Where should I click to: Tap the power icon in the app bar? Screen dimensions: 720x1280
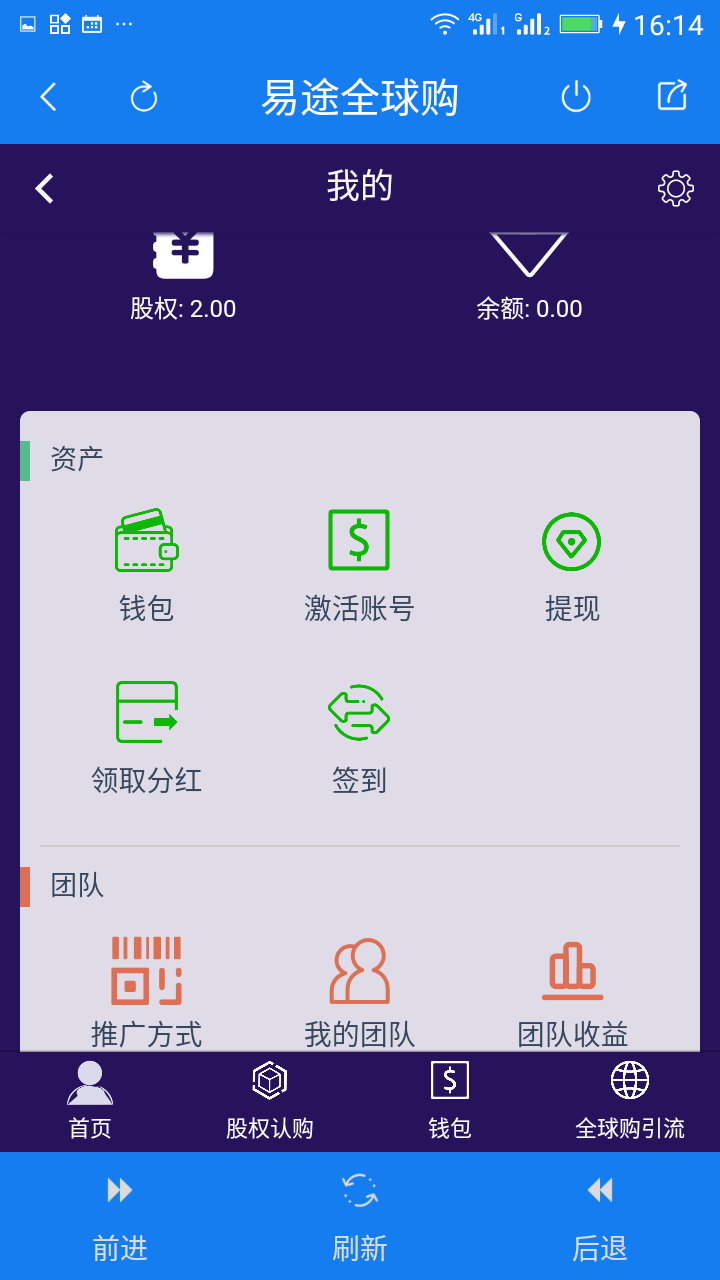tap(576, 97)
